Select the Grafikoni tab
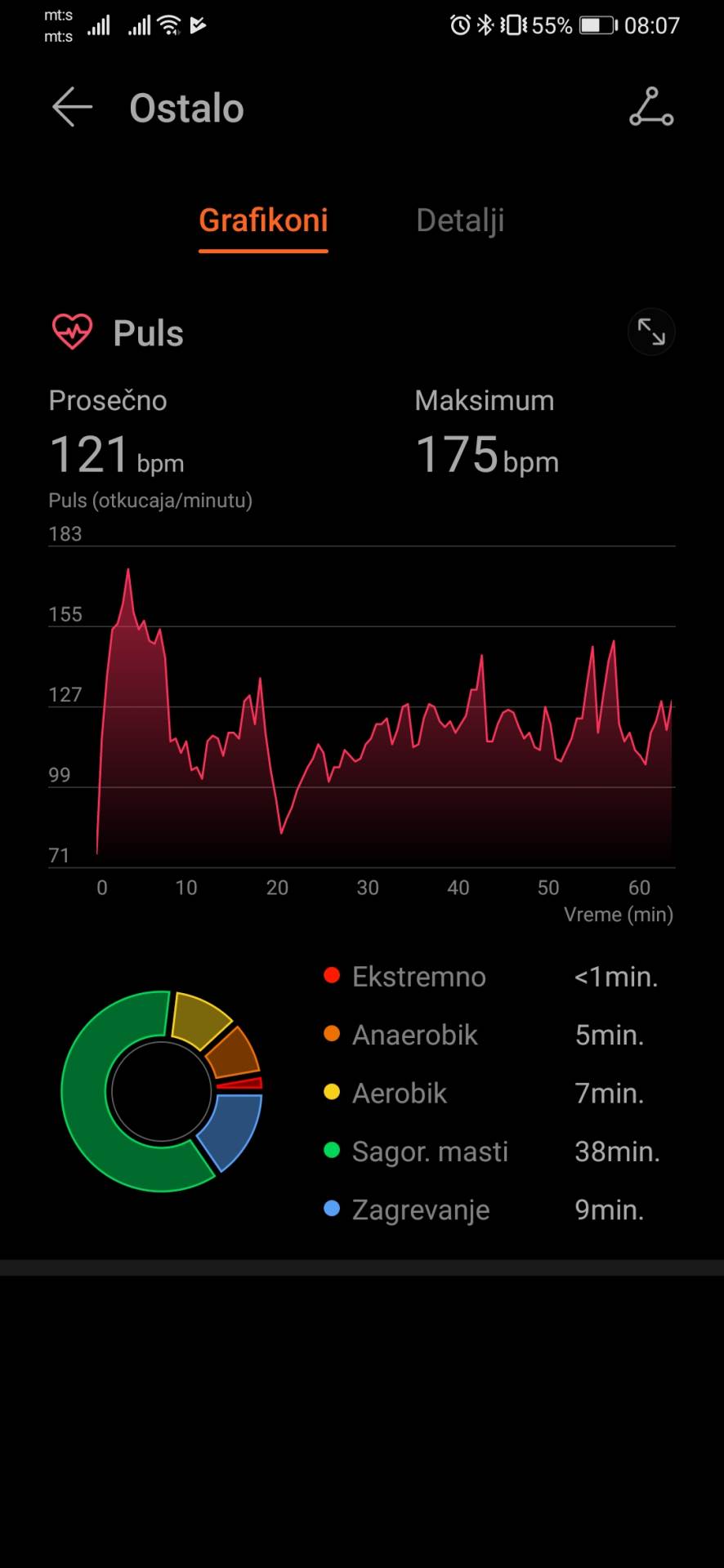 262,220
